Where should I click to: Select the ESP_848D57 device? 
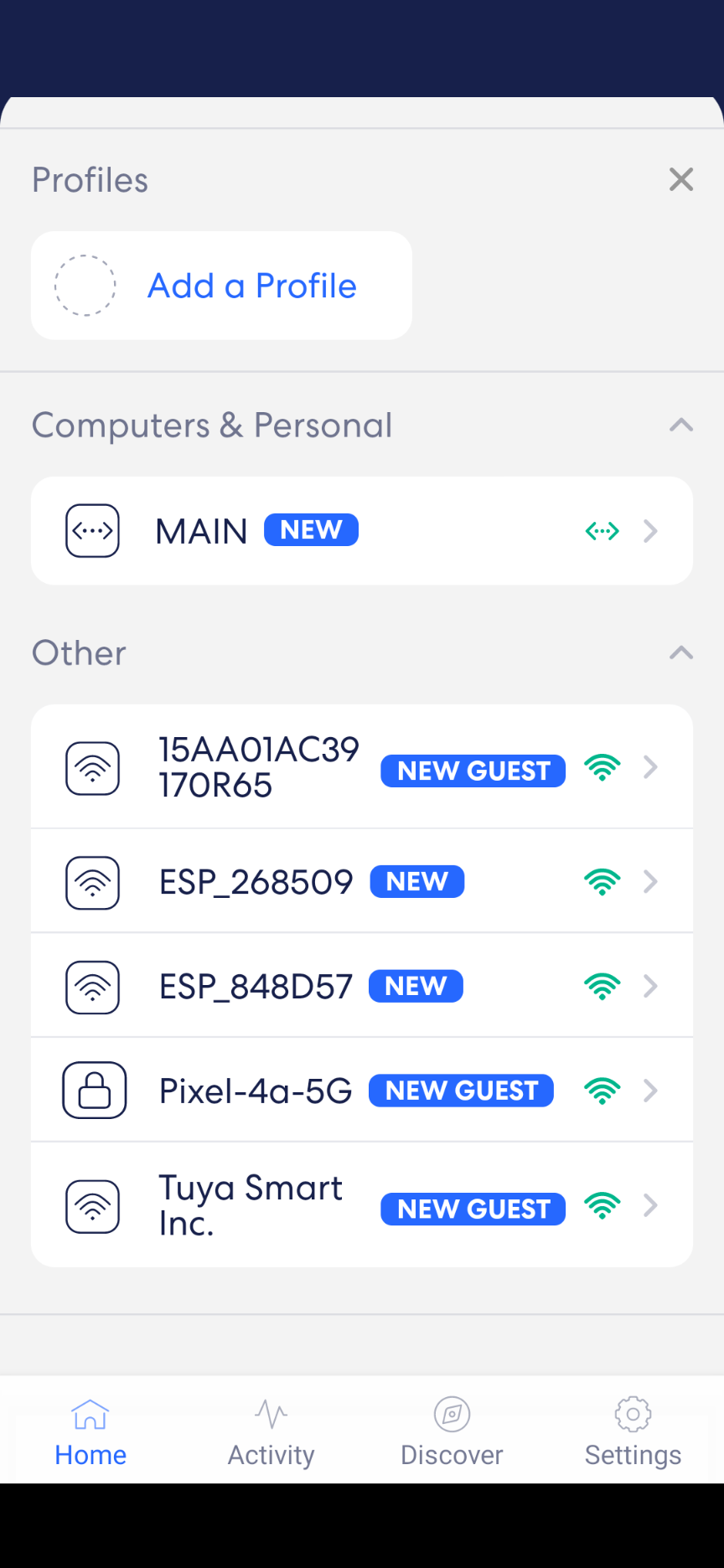pos(362,986)
